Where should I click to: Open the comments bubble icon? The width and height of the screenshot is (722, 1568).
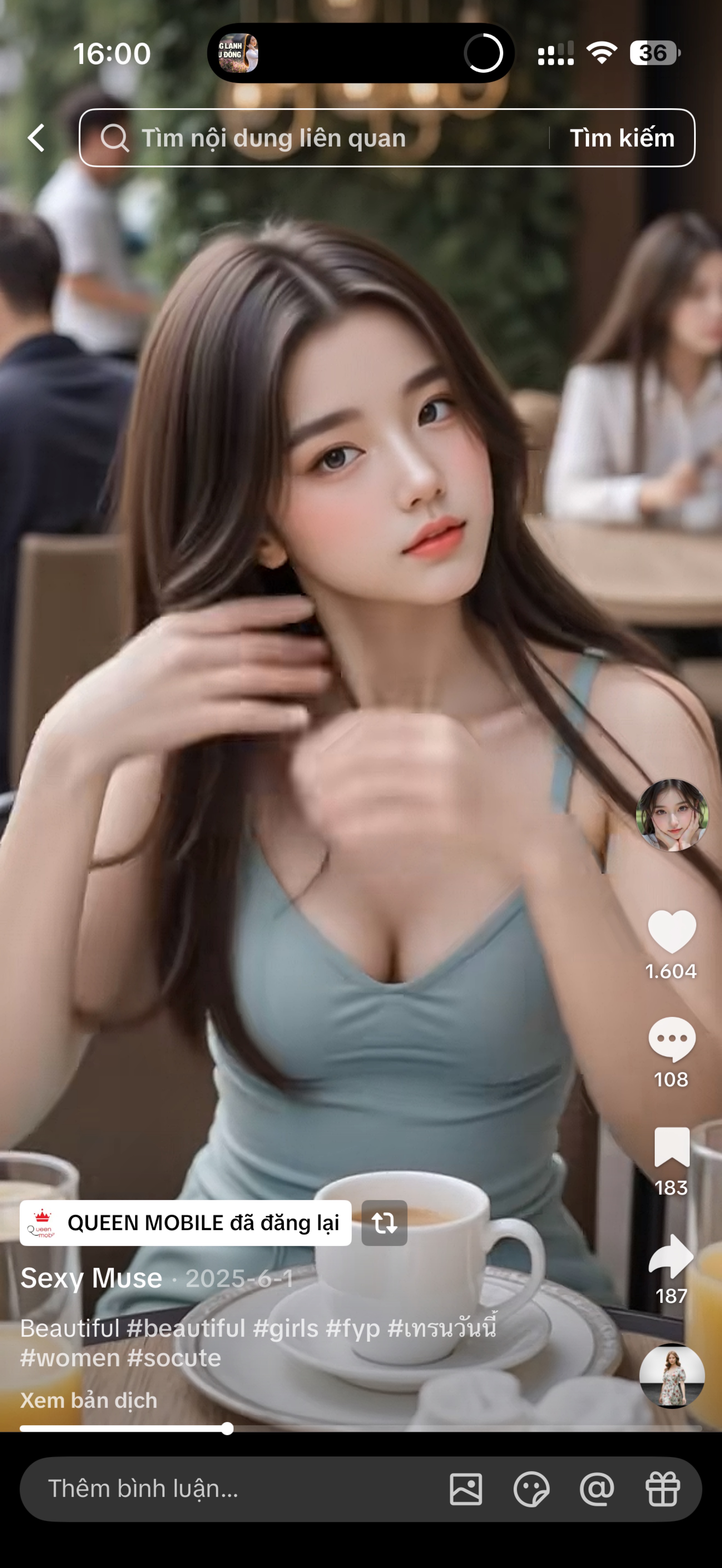tap(671, 1040)
